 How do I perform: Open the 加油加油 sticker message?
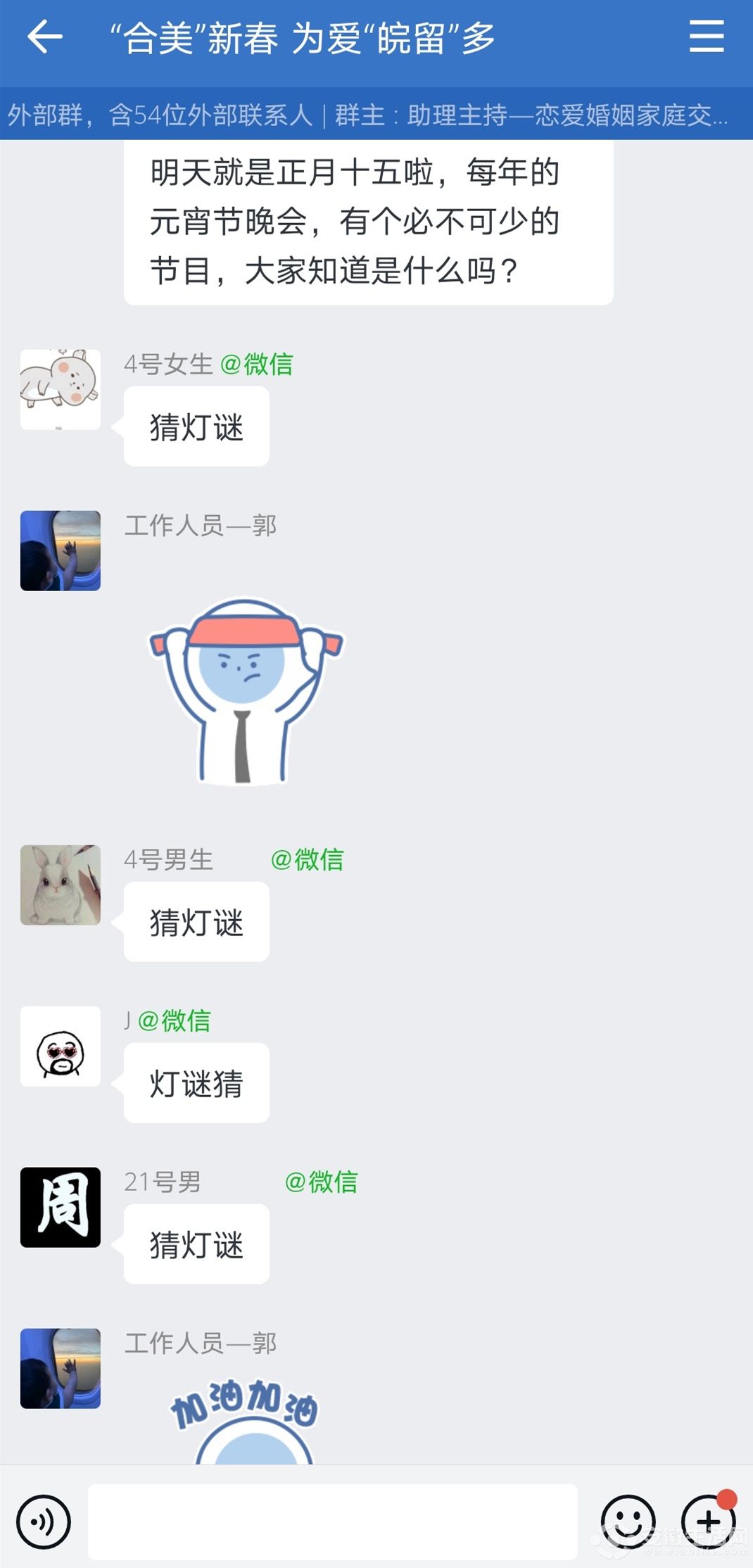245,1422
